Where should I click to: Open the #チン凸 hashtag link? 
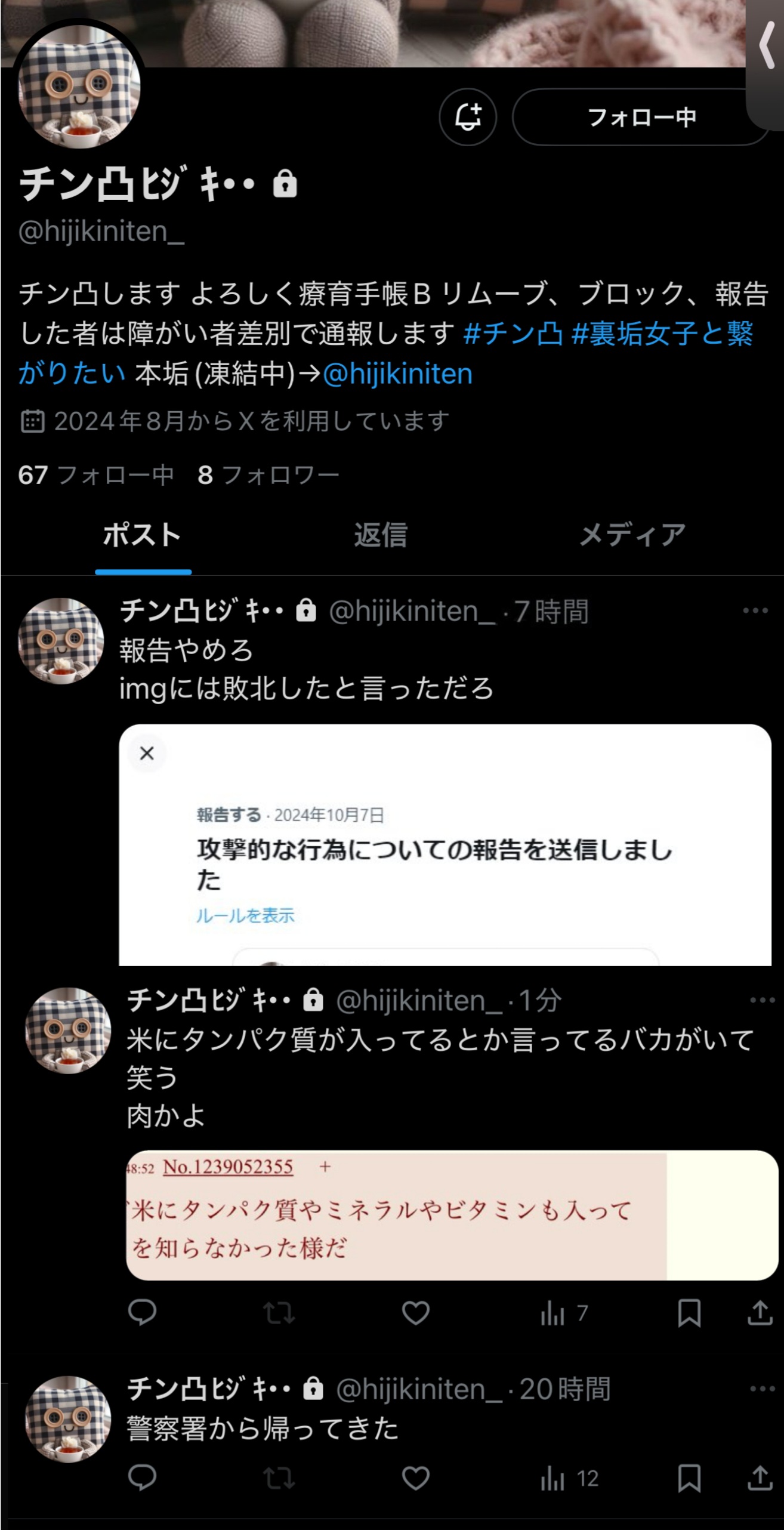point(513,334)
